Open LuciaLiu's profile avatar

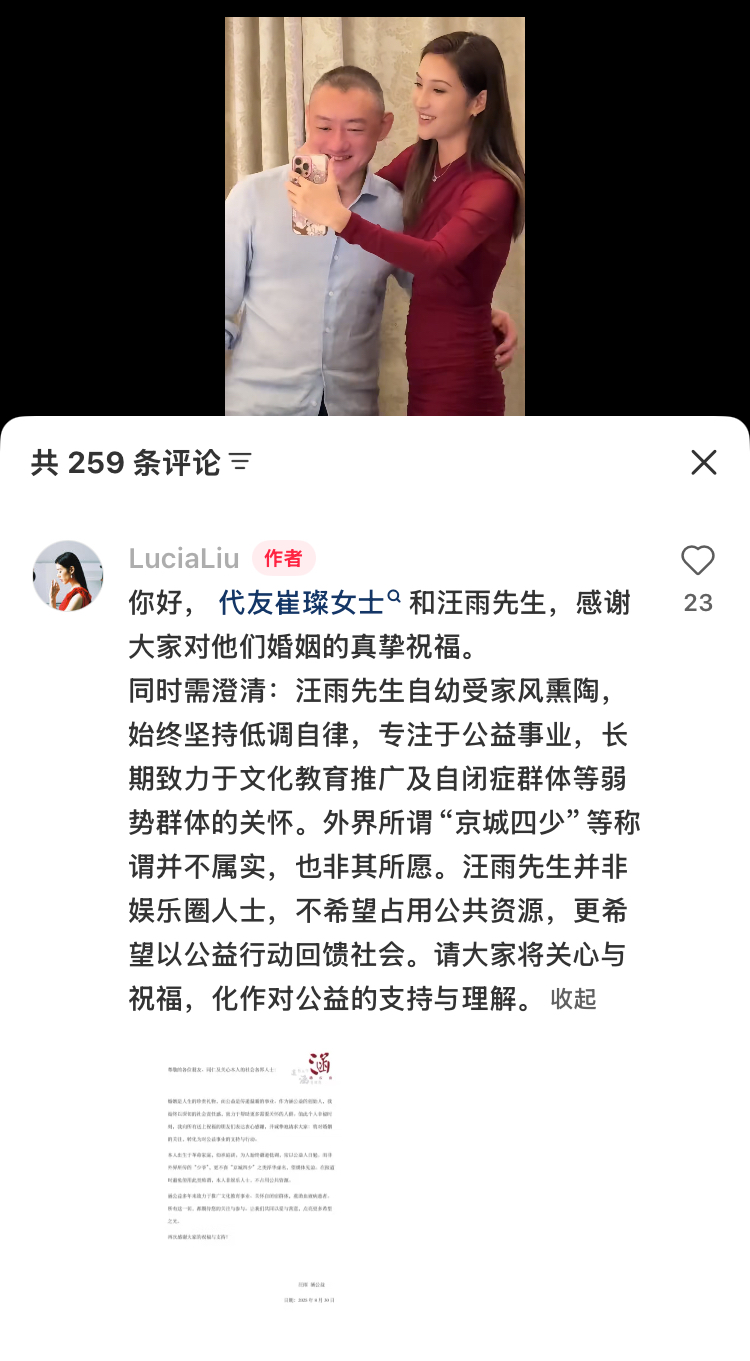coord(68,575)
